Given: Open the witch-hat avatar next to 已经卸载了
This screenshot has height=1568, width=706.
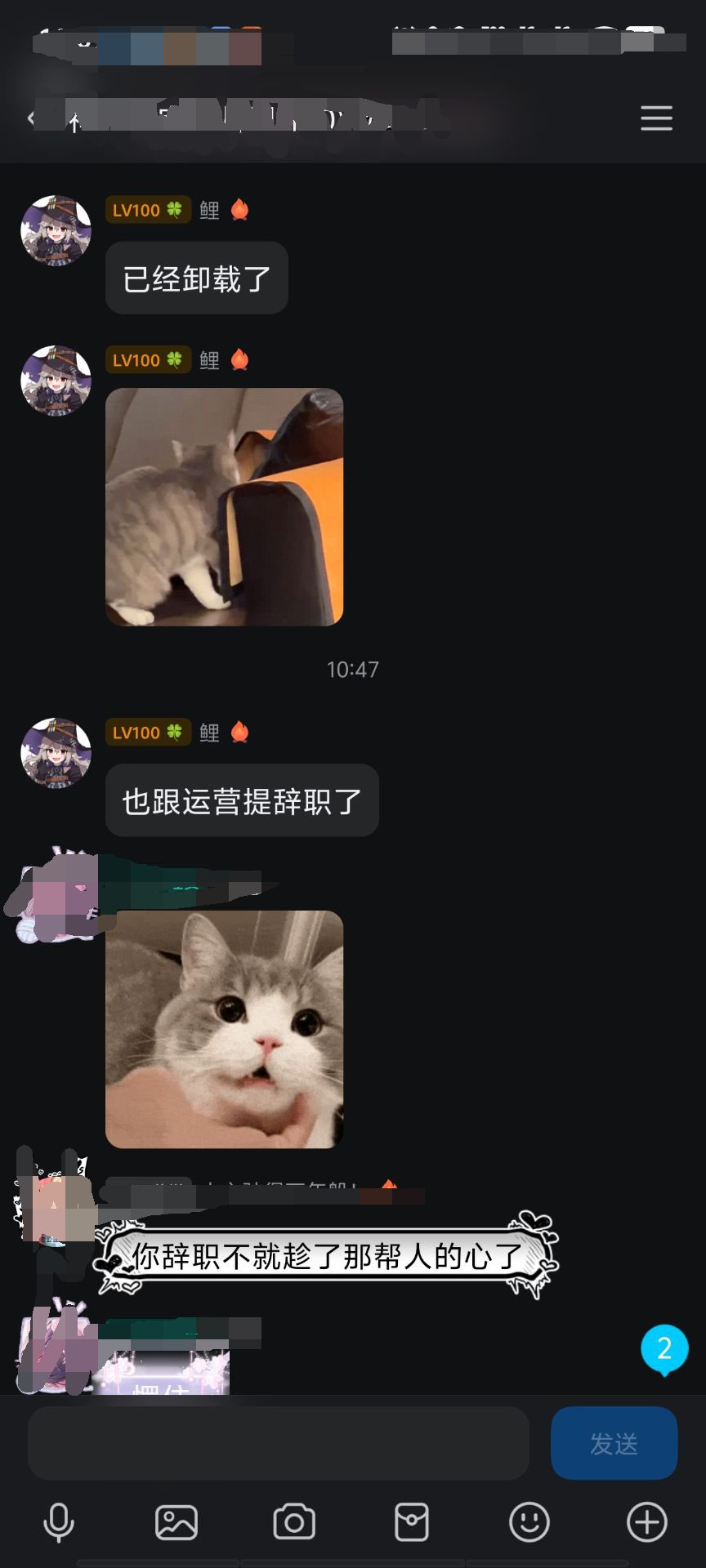Looking at the screenshot, I should coord(56,230).
